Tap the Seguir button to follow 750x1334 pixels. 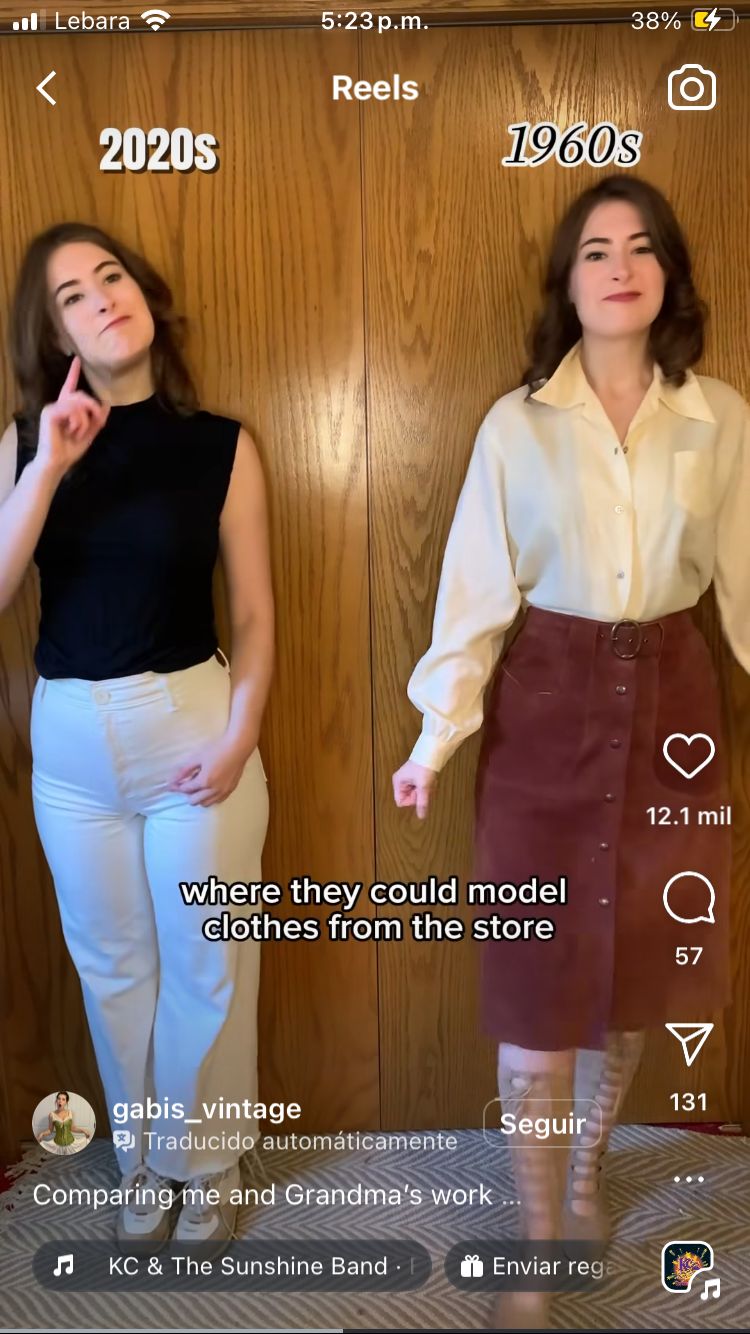542,1124
